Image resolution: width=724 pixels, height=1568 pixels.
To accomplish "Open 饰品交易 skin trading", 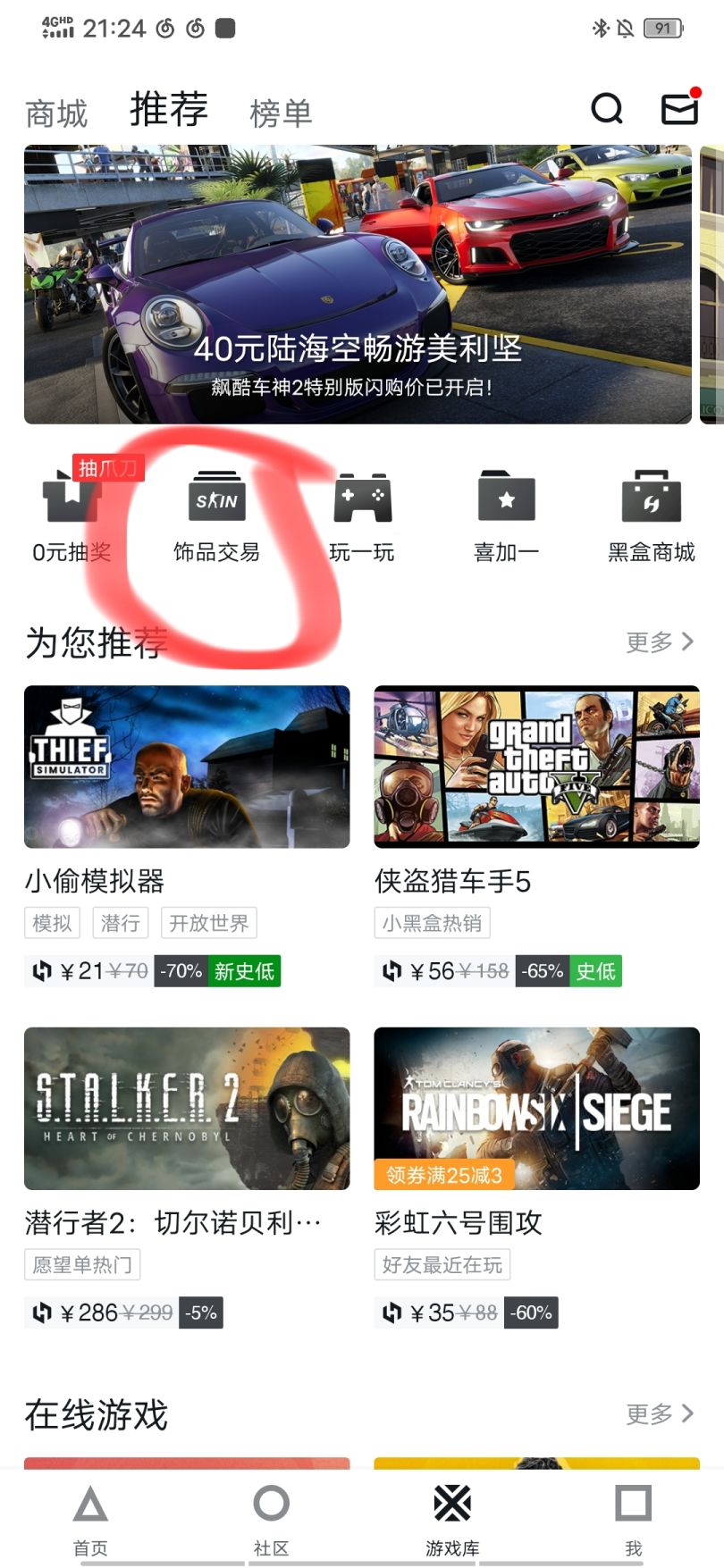I will tap(216, 516).
